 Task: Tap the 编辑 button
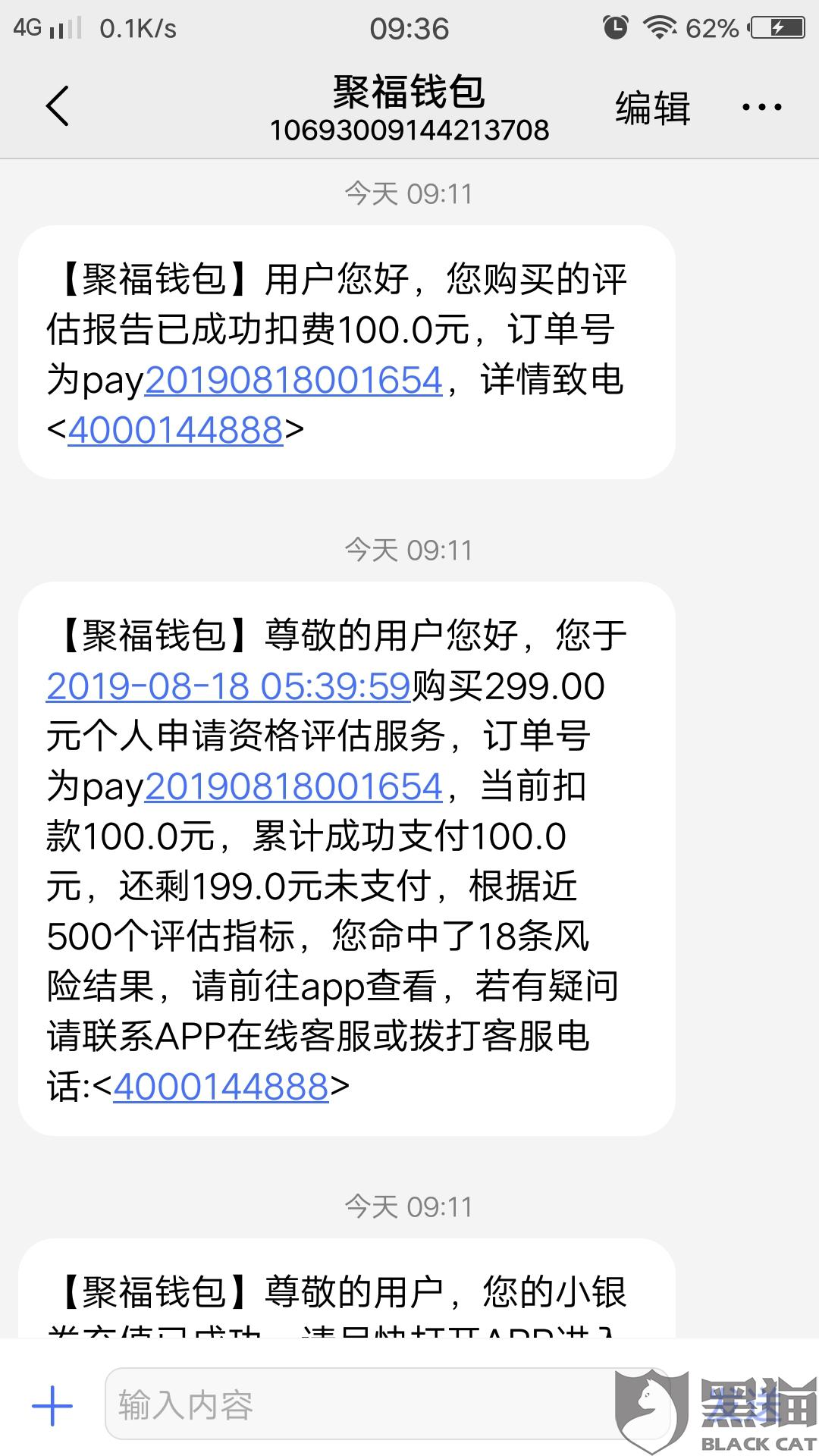[652, 108]
